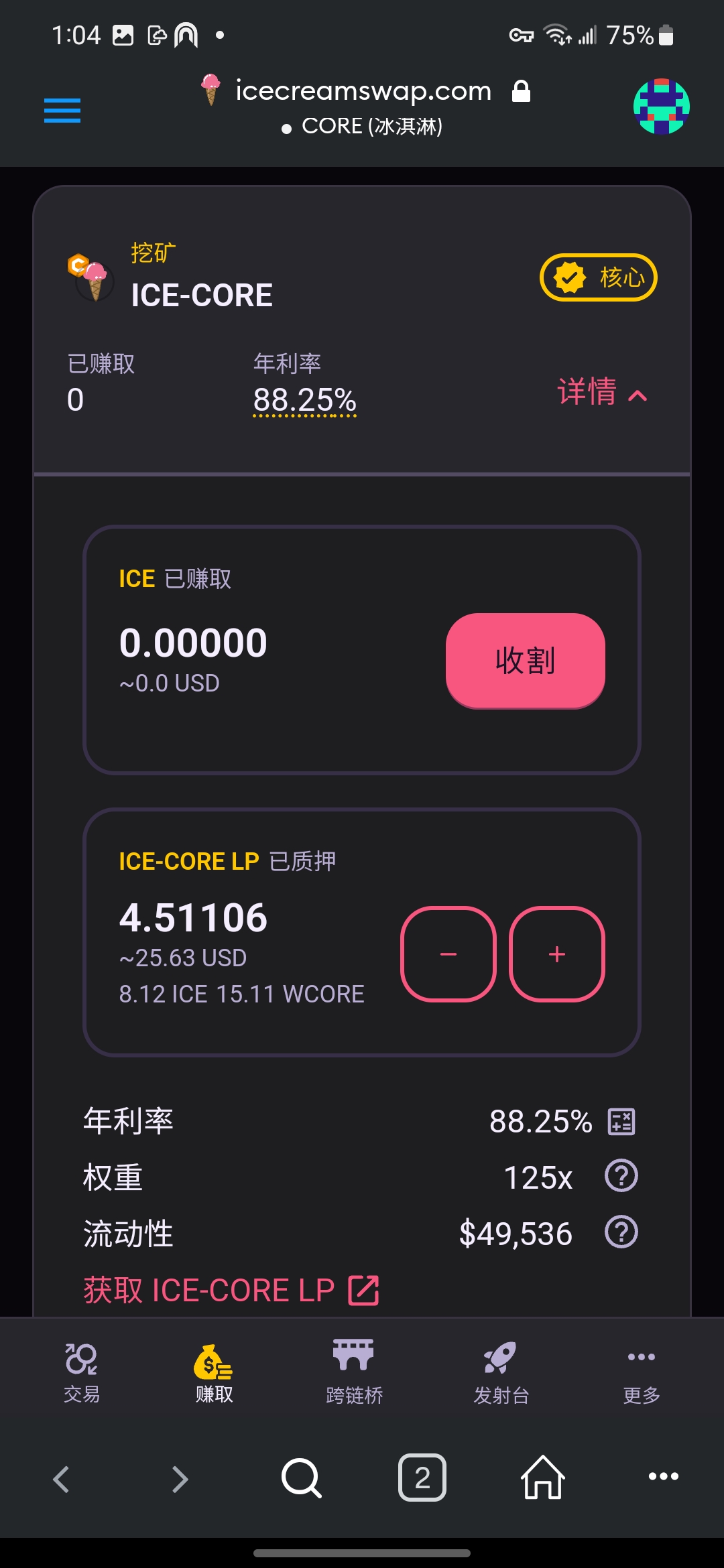Show help for 流动性 liquidity

point(621,1232)
